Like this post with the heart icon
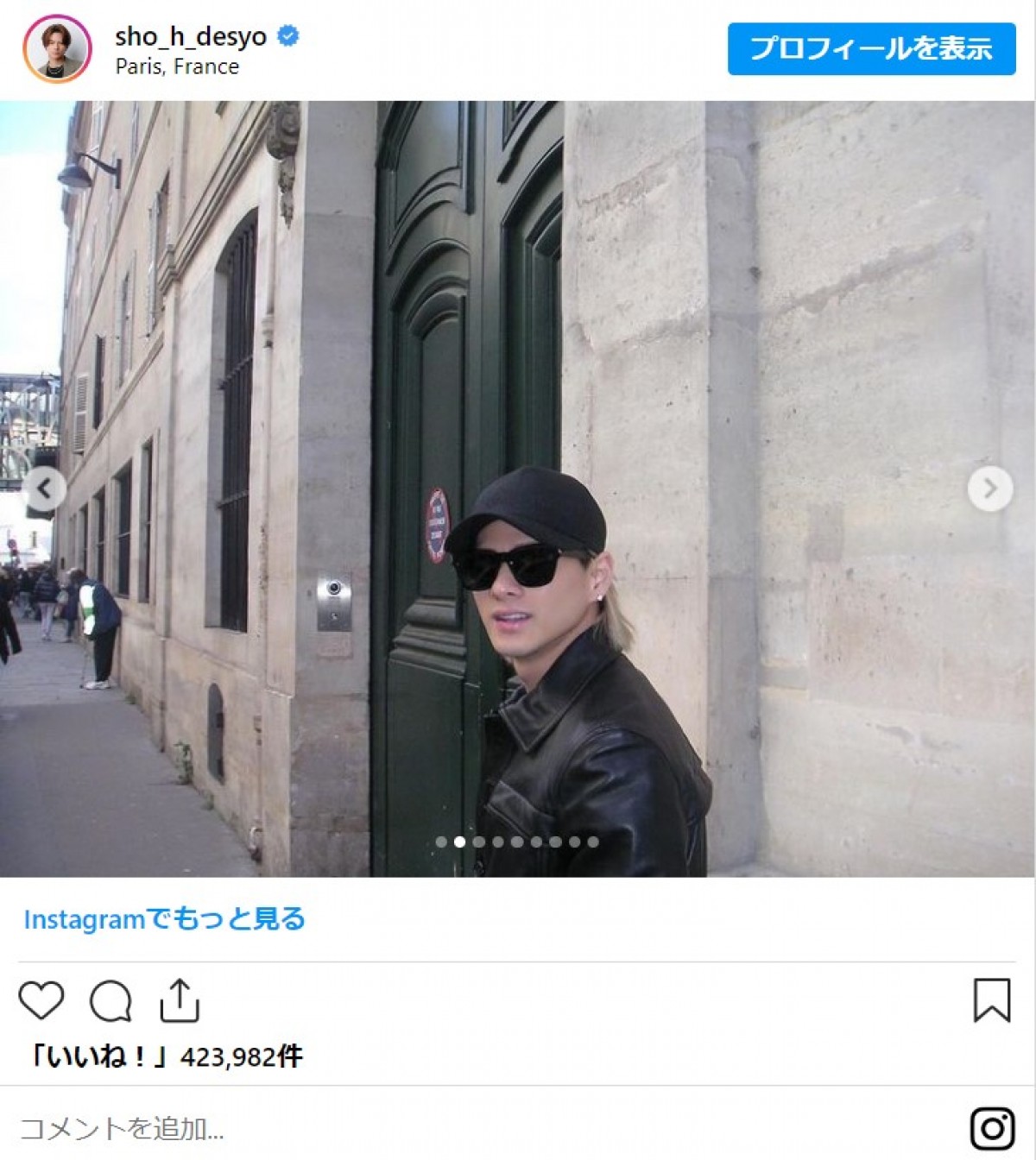1036x1160 pixels. (x=41, y=1000)
